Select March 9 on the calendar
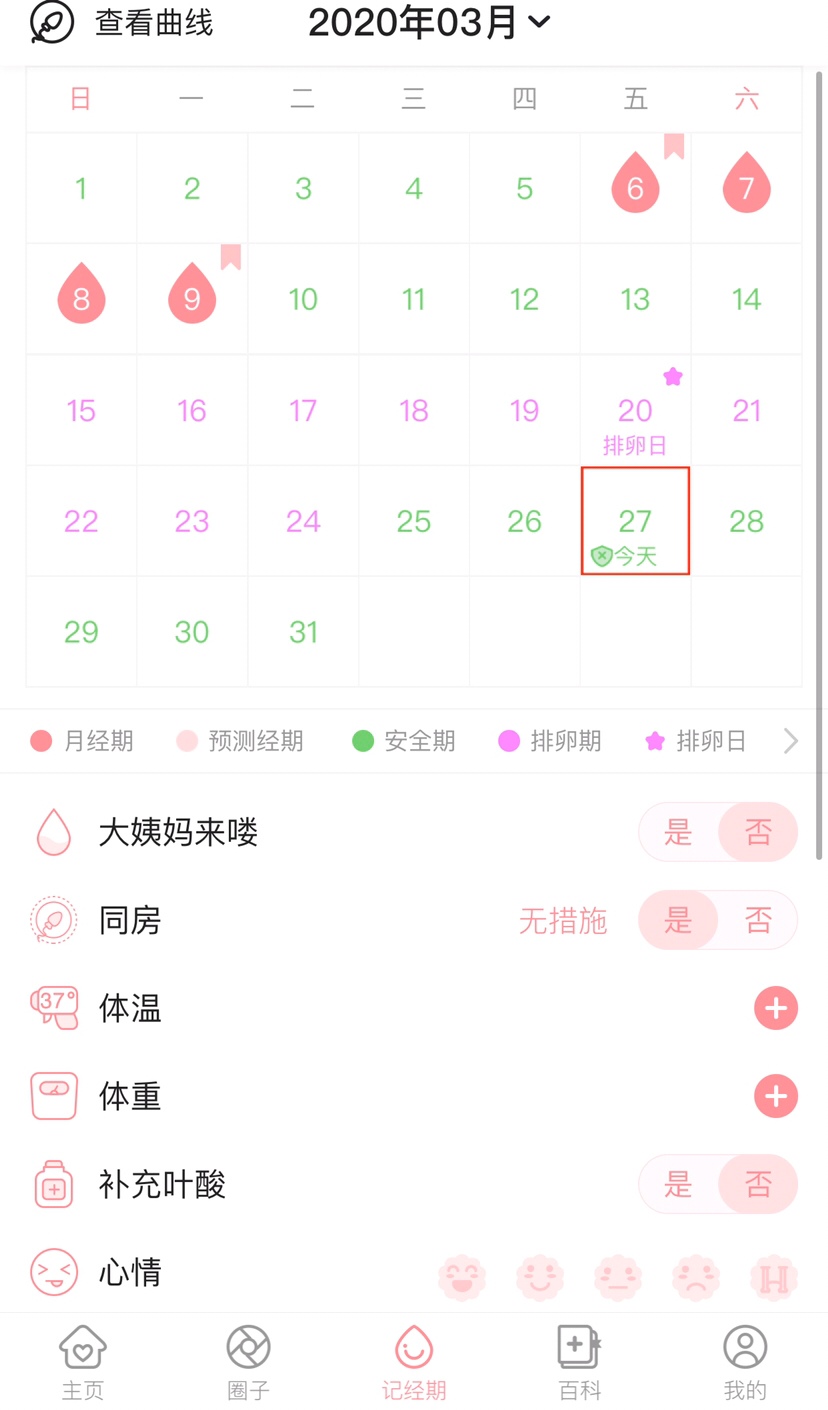This screenshot has width=828, height=1410. tap(192, 299)
